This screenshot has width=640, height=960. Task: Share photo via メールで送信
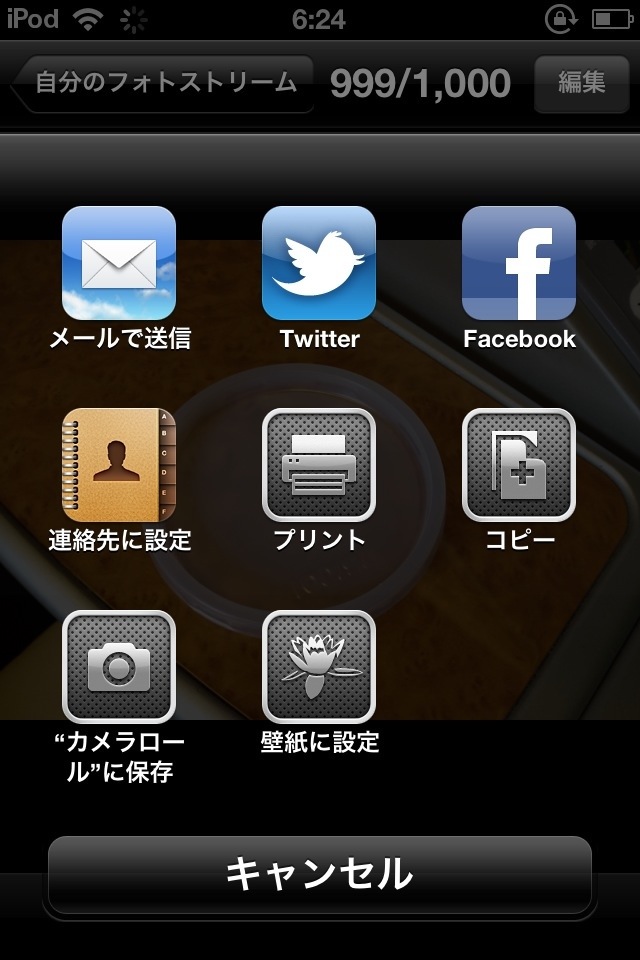click(x=119, y=263)
